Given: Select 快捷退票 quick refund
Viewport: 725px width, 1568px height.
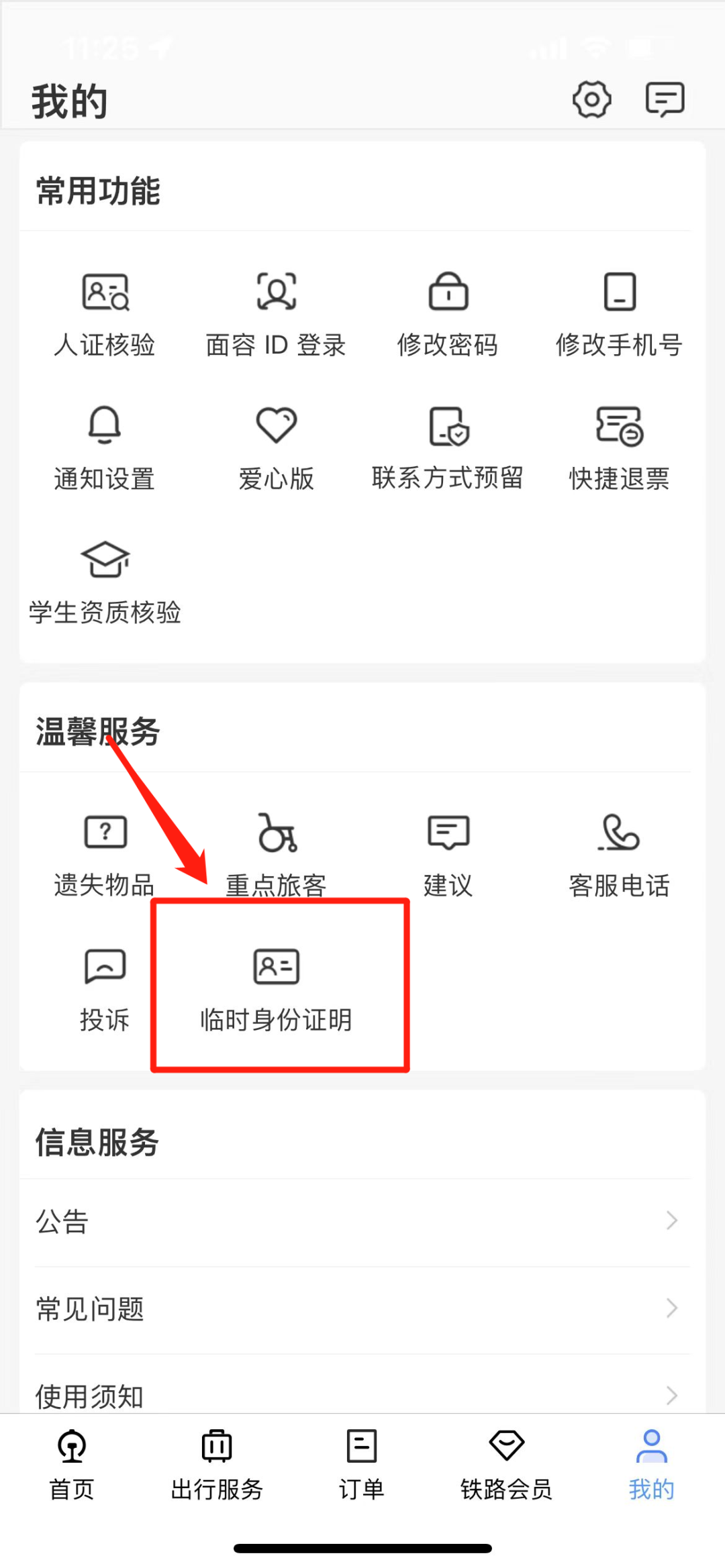Looking at the screenshot, I should 619,448.
